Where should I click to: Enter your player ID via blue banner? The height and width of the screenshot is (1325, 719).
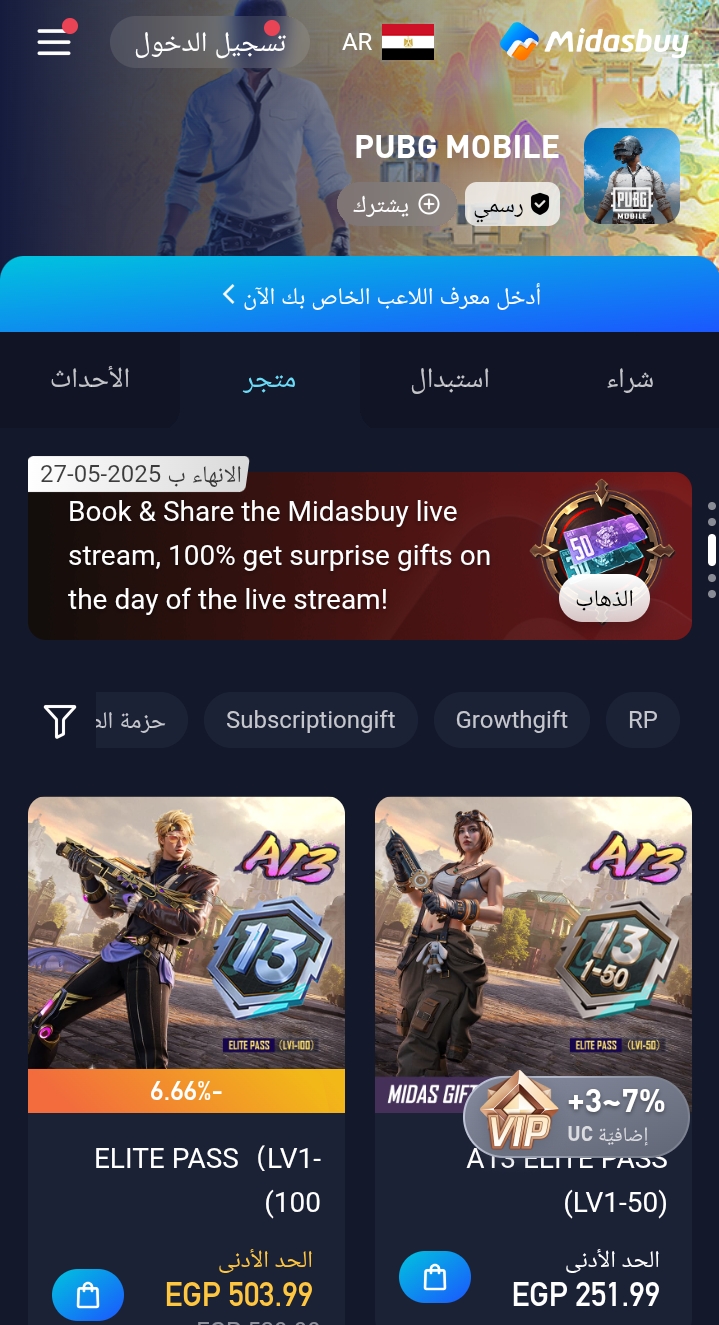tap(380, 296)
